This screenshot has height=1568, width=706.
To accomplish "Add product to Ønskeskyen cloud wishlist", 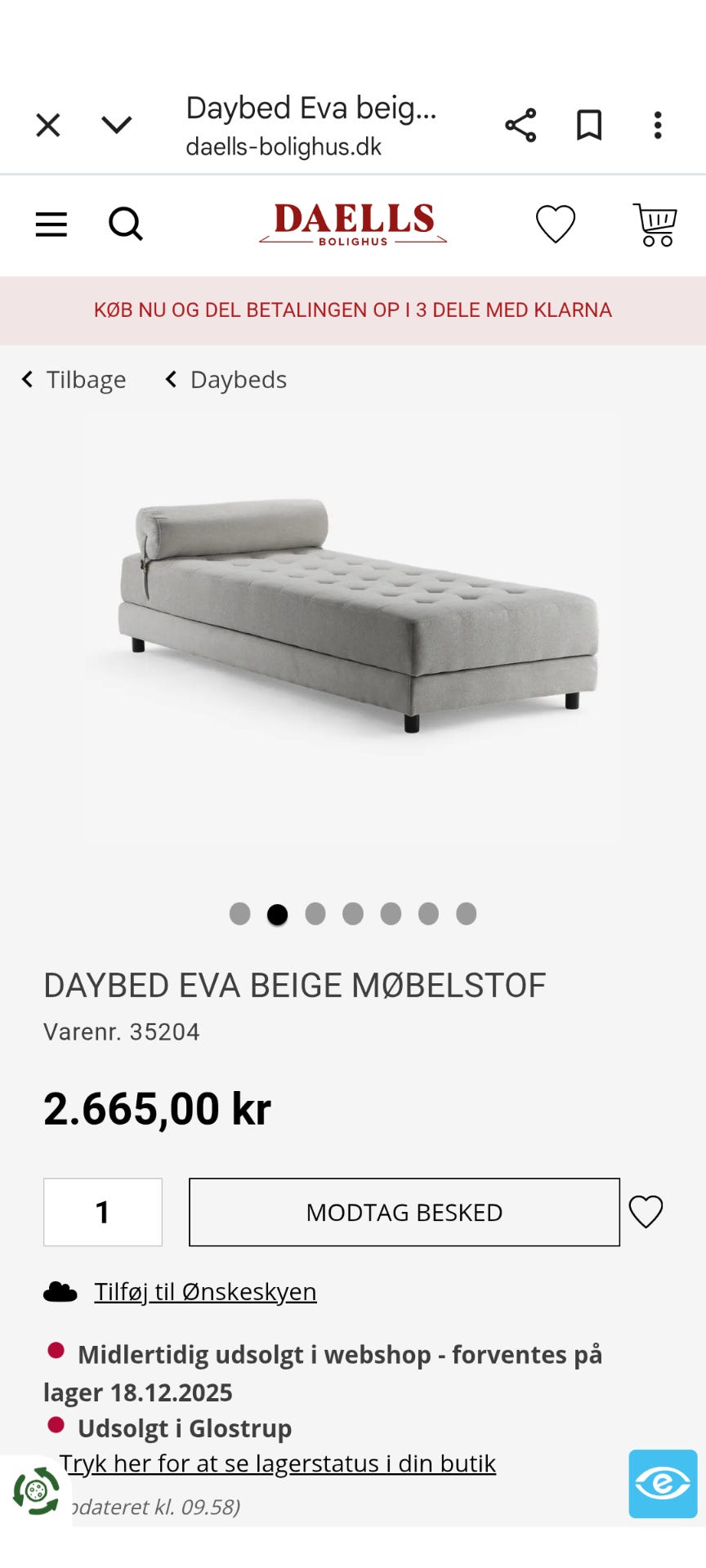I will [205, 1291].
